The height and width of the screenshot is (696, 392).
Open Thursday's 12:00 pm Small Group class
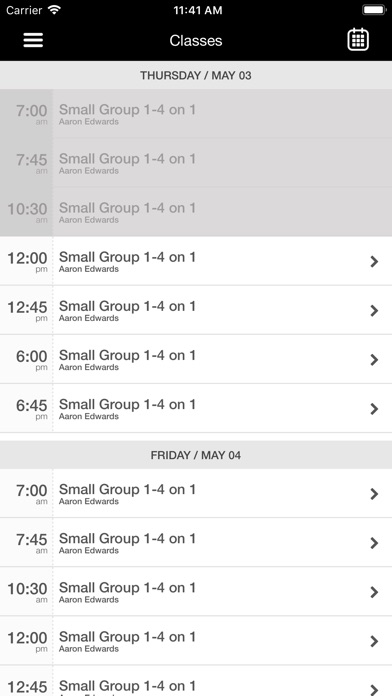pyautogui.click(x=196, y=261)
